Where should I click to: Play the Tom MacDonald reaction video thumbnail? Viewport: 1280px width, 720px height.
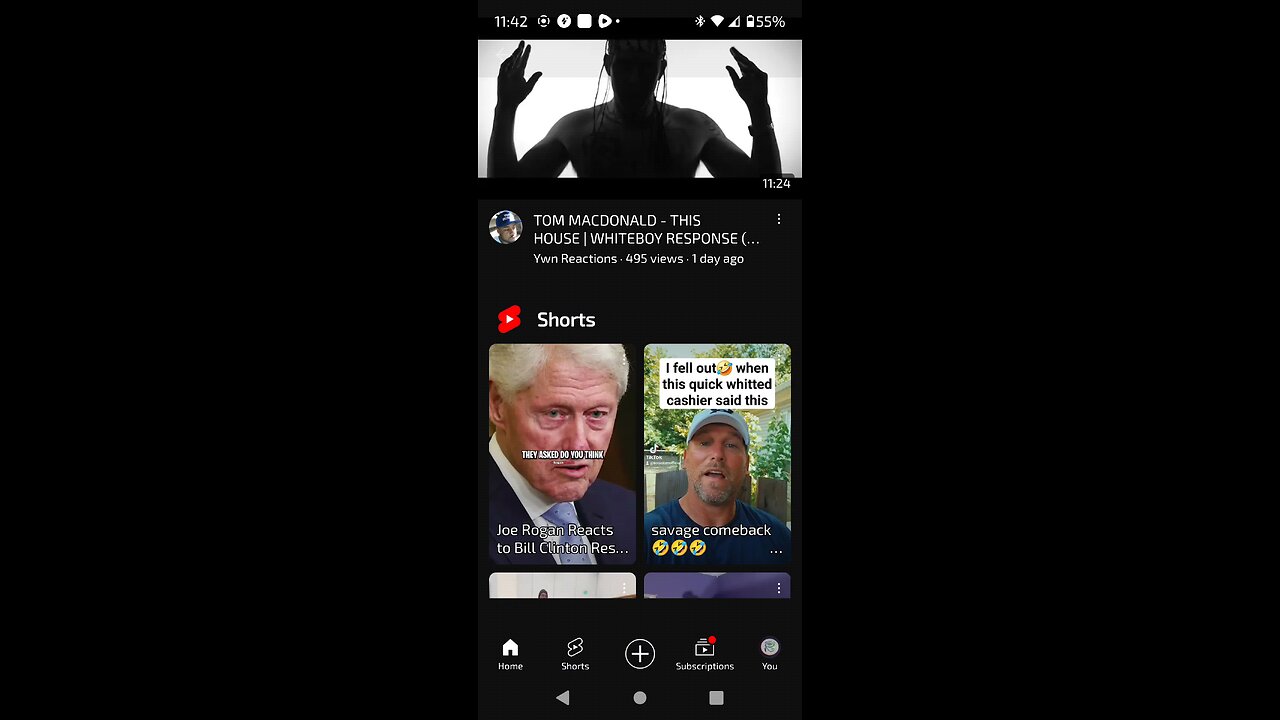639,108
